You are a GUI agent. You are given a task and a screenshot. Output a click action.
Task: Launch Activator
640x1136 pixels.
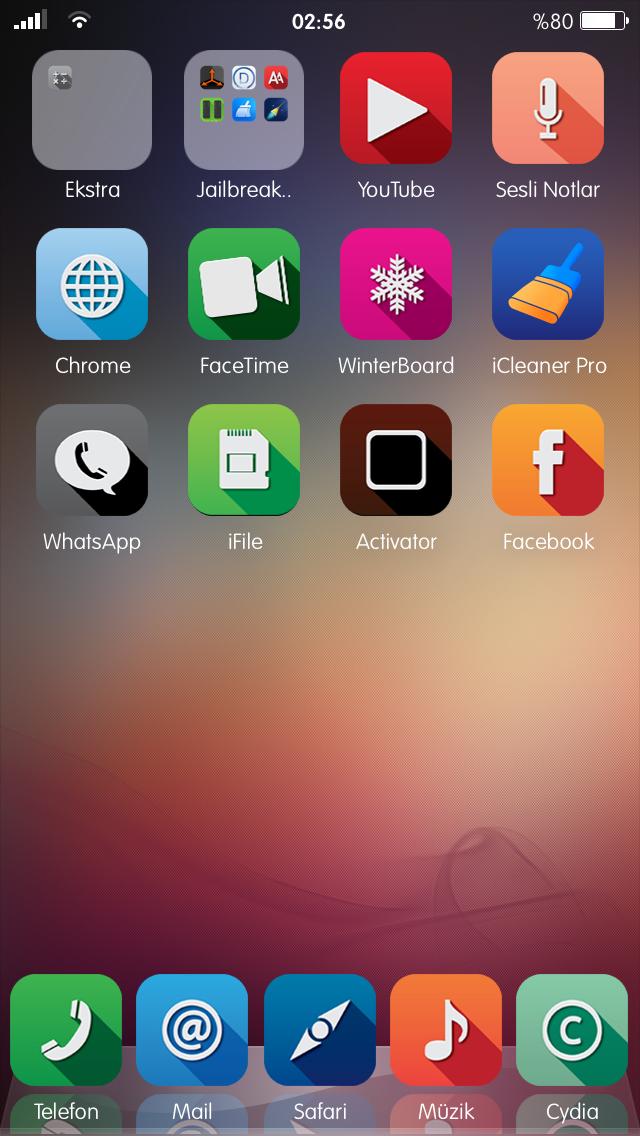[x=396, y=460]
